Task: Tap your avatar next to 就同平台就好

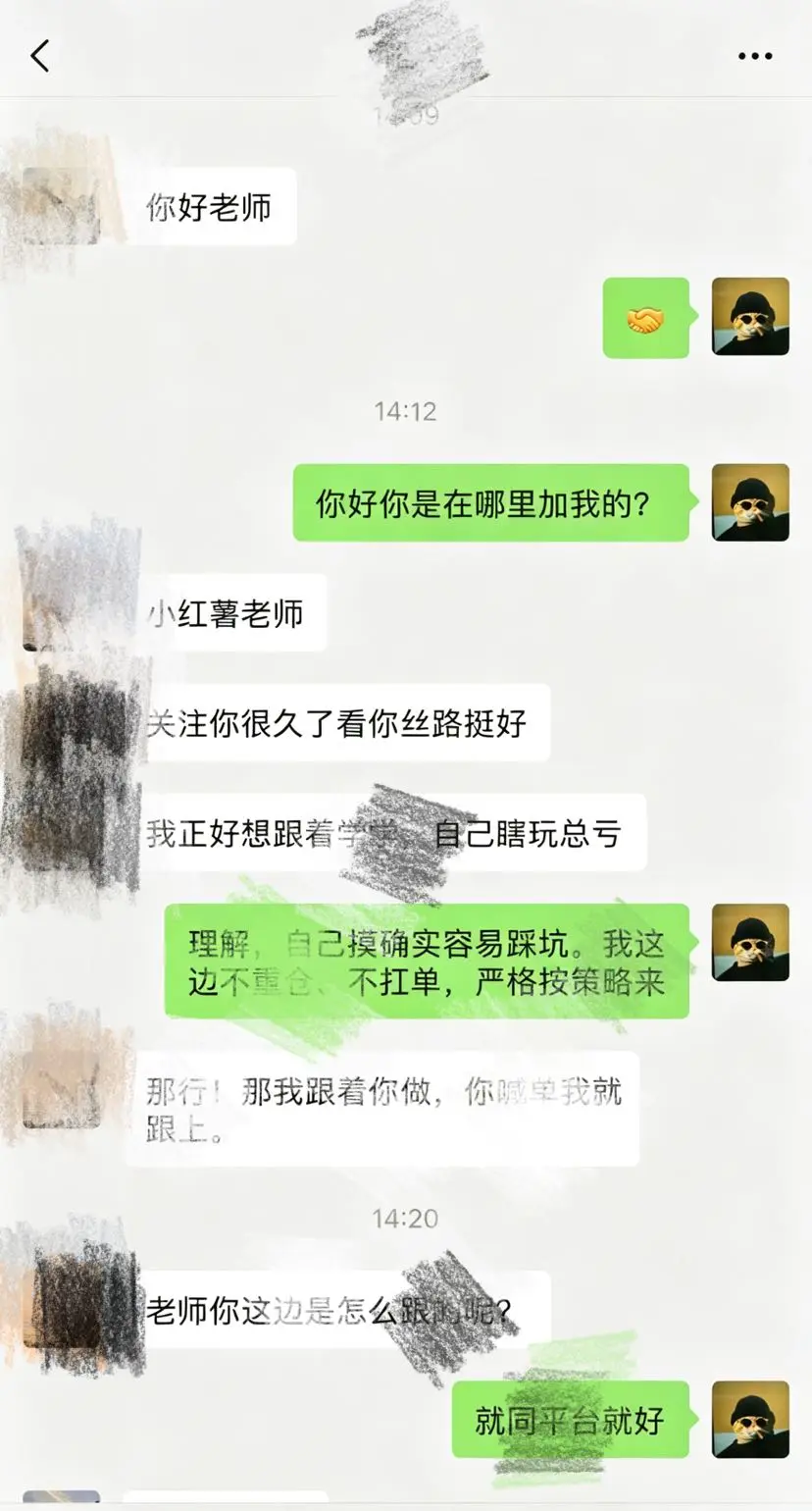Action: click(750, 1419)
